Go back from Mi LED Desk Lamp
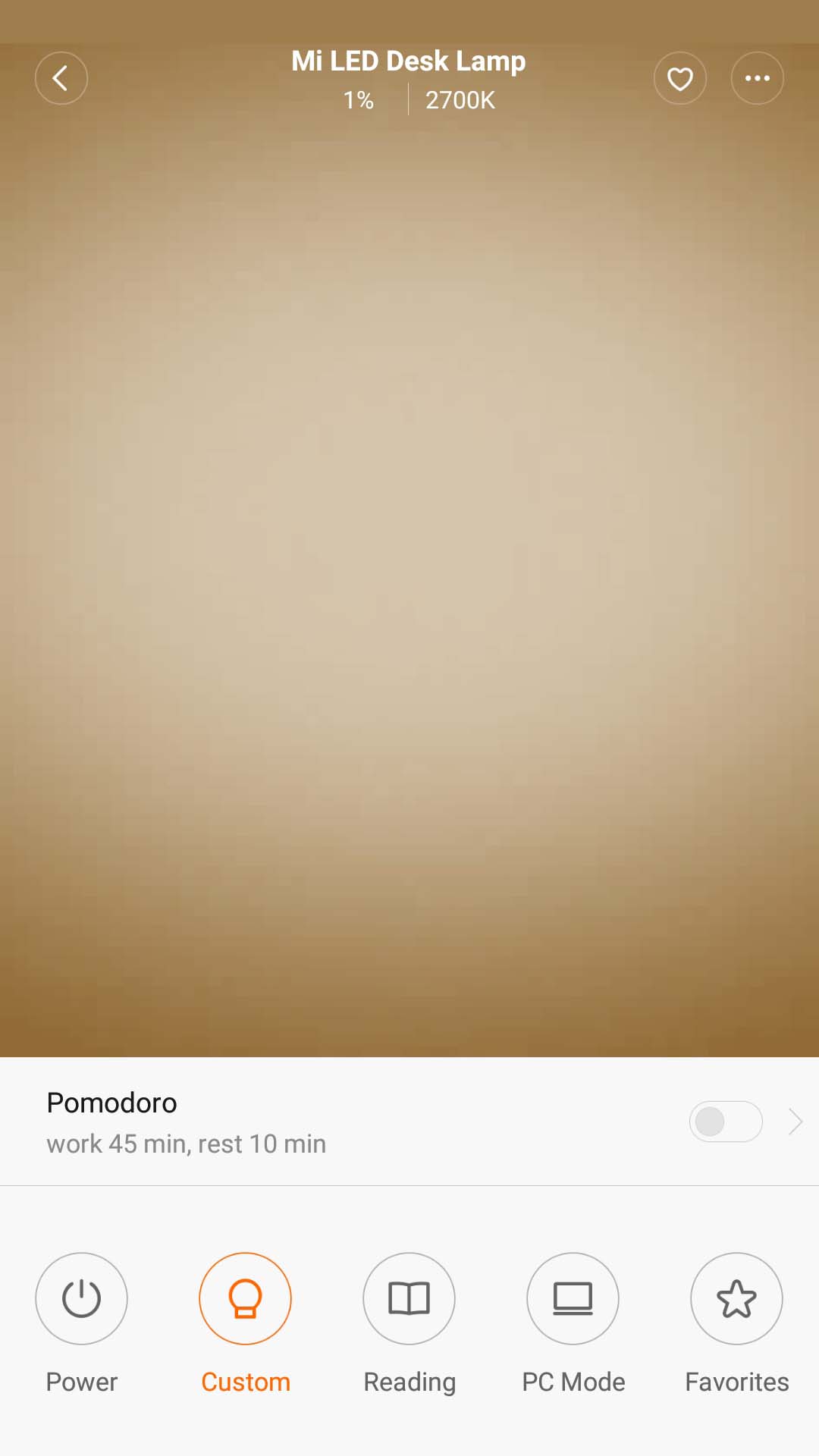This screenshot has width=819, height=1456. (x=61, y=78)
